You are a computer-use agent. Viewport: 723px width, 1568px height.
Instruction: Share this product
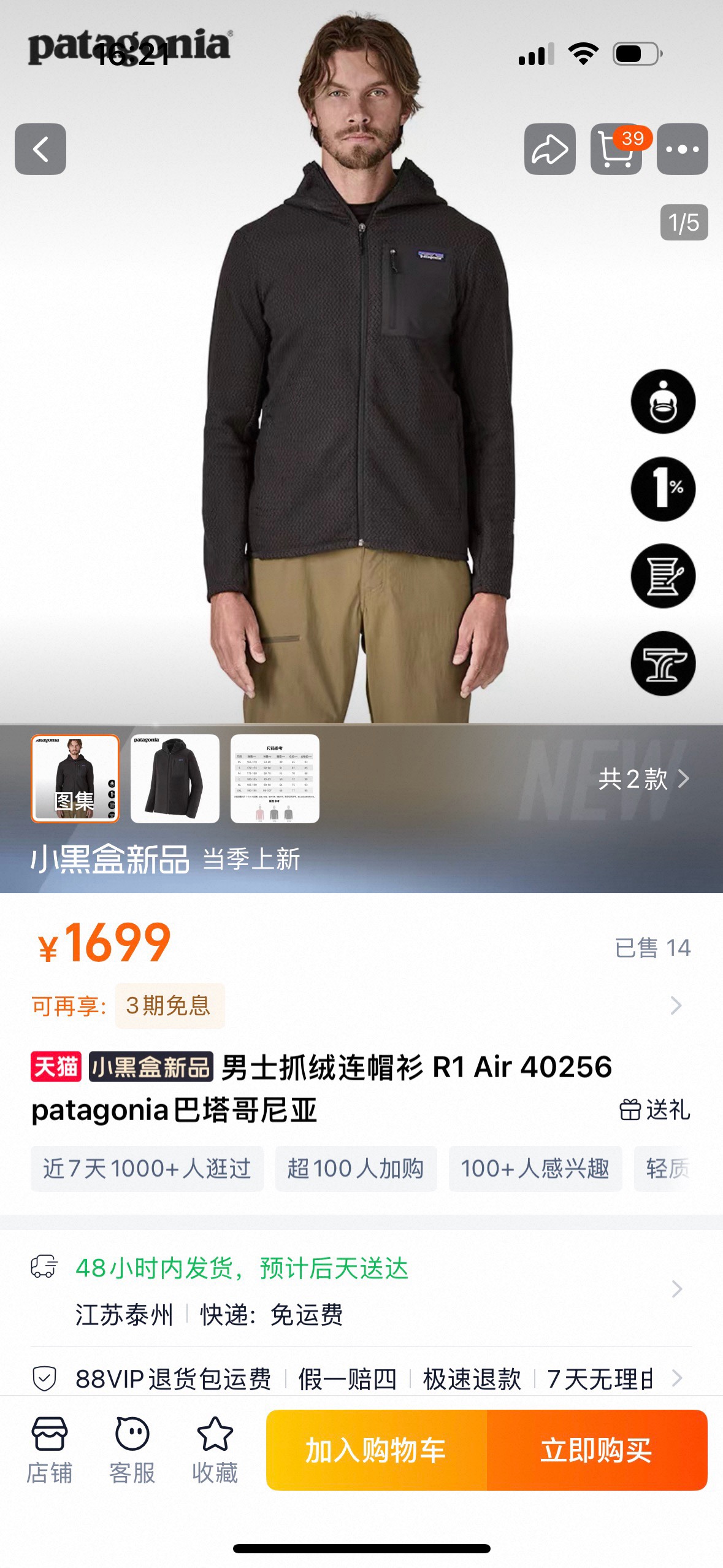pyautogui.click(x=549, y=149)
